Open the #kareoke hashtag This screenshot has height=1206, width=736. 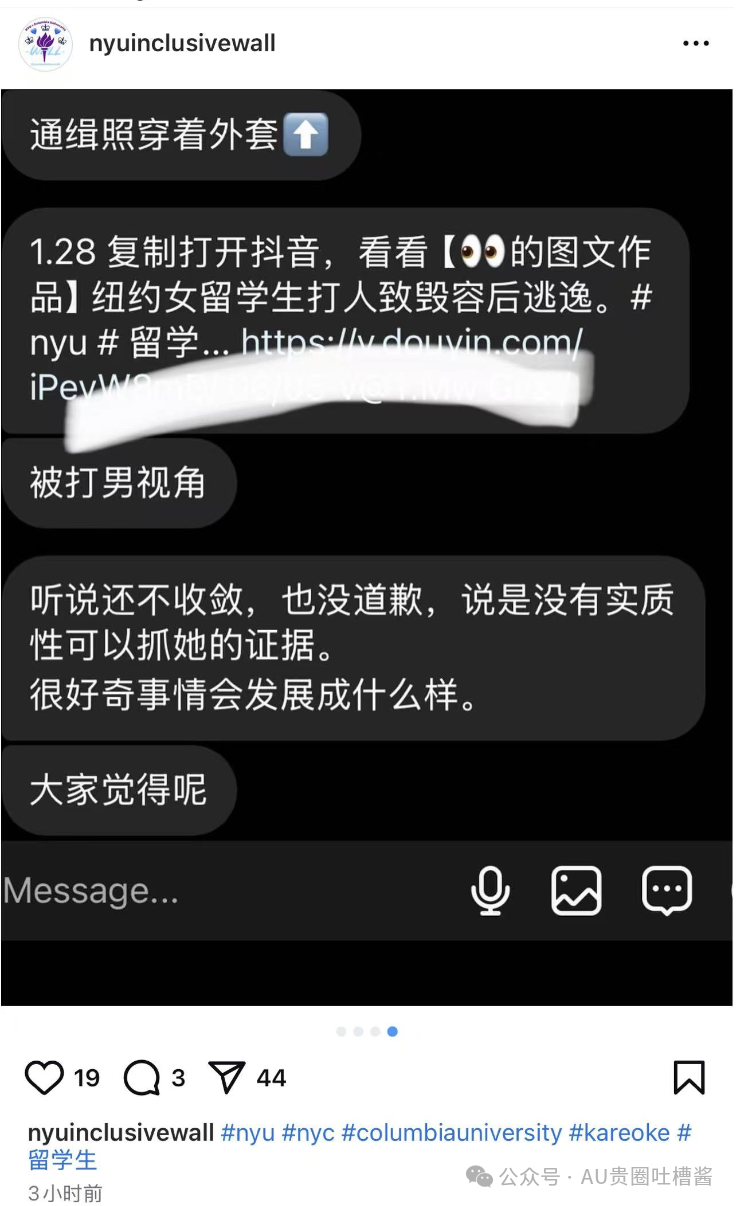pyautogui.click(x=619, y=1133)
